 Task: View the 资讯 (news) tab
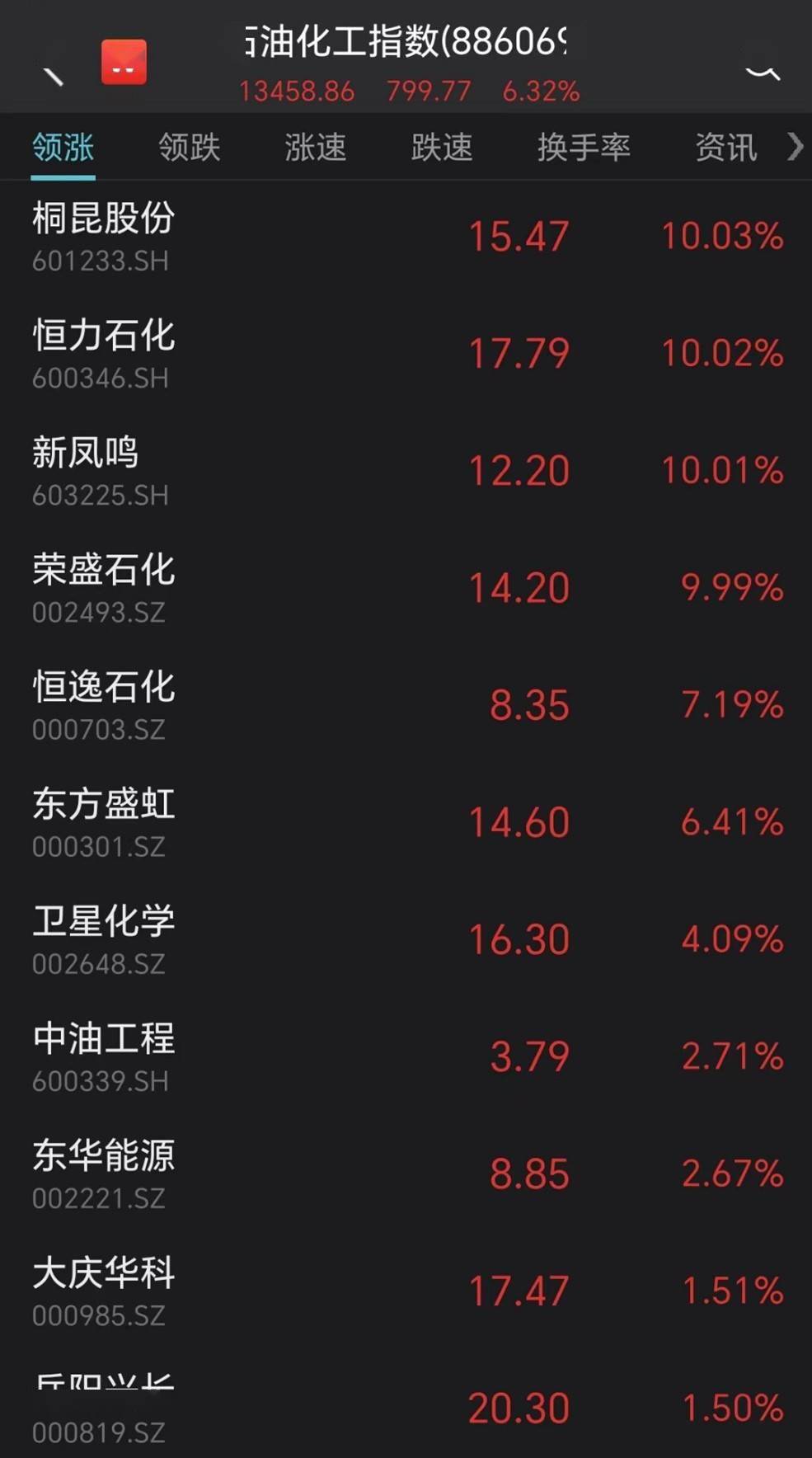click(x=725, y=148)
